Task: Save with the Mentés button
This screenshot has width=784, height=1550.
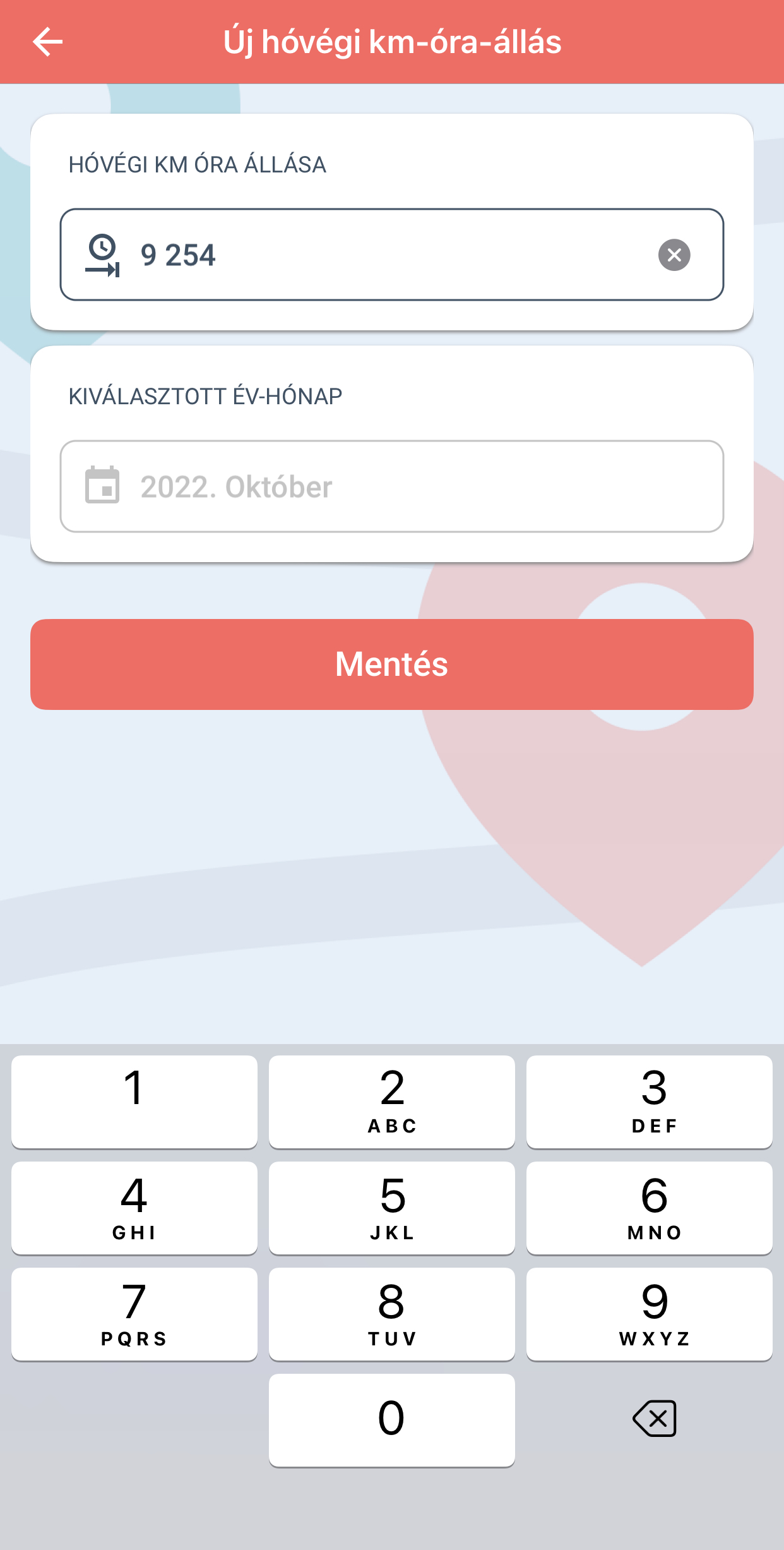Action: pos(392,664)
